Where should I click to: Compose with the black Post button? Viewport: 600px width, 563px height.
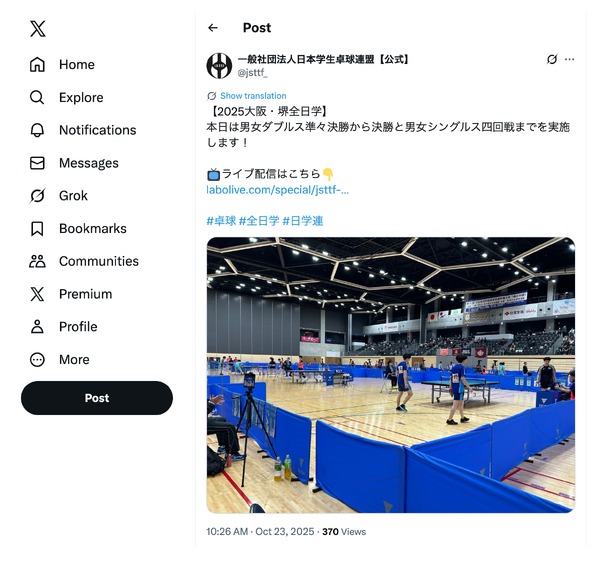click(x=97, y=398)
